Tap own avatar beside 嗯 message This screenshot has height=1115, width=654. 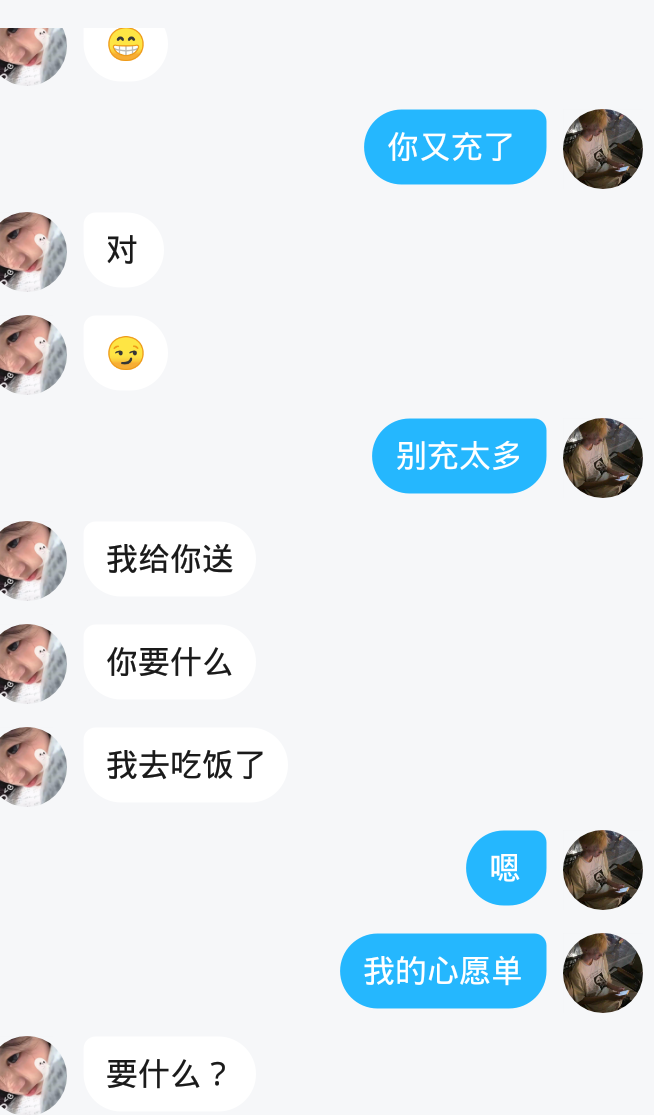coord(602,869)
